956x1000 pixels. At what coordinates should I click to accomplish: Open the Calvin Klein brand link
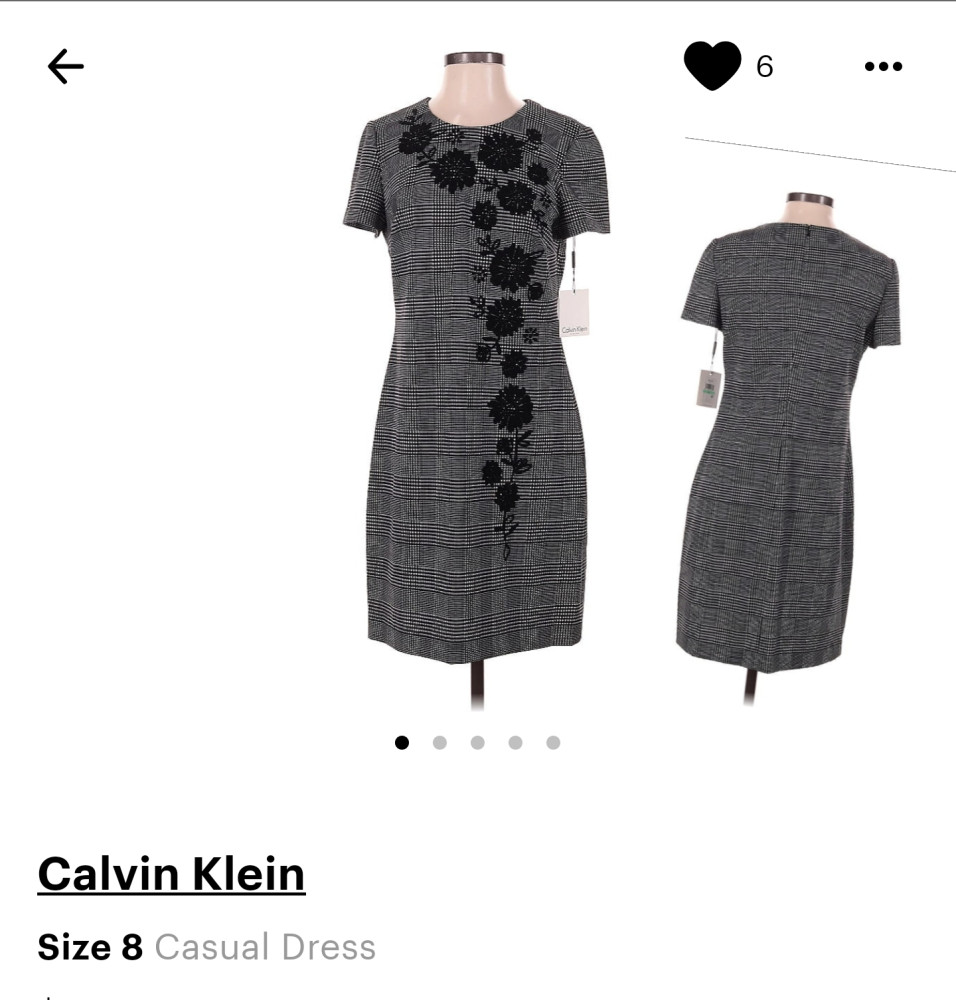click(171, 873)
